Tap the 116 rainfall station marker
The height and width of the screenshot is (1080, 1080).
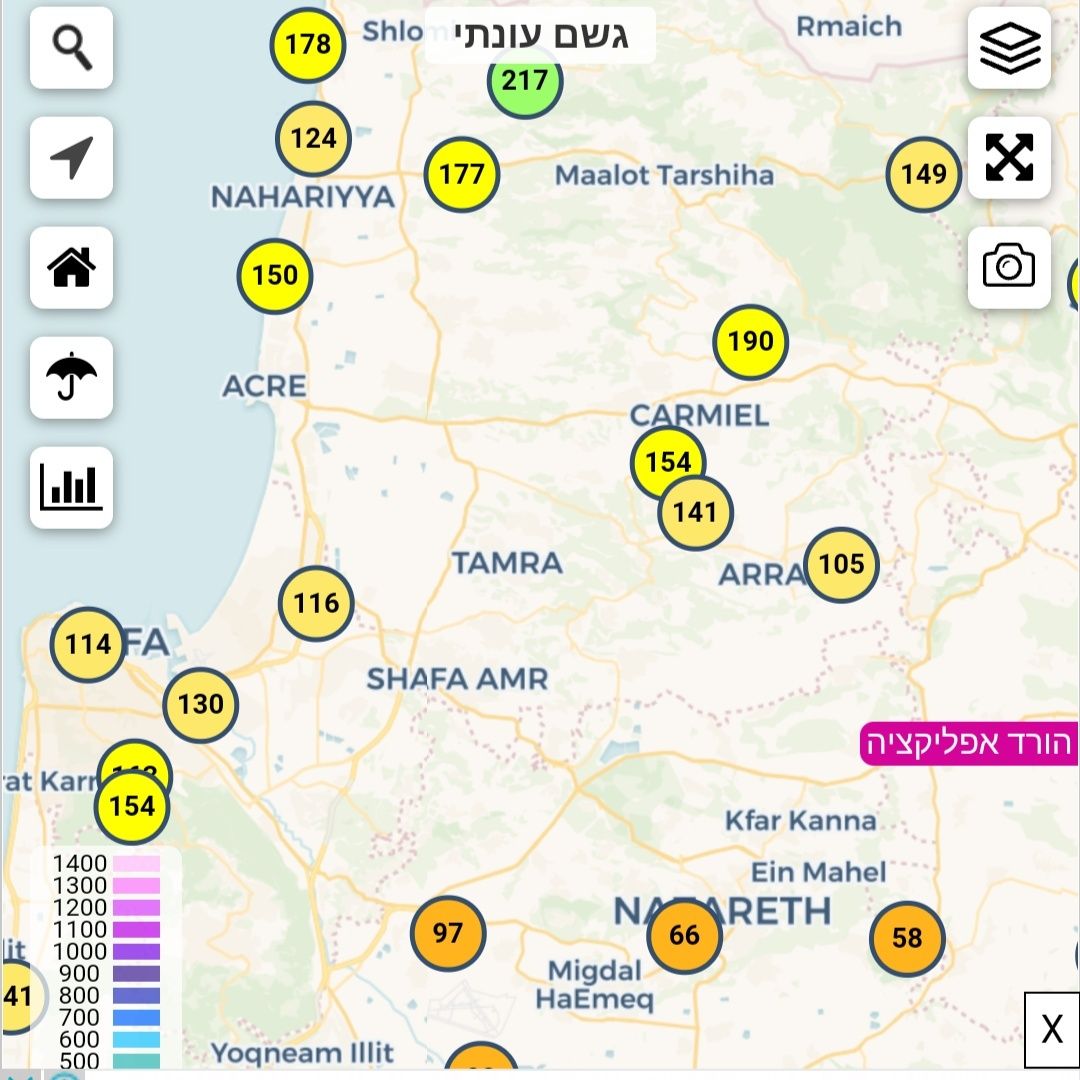[x=316, y=603]
